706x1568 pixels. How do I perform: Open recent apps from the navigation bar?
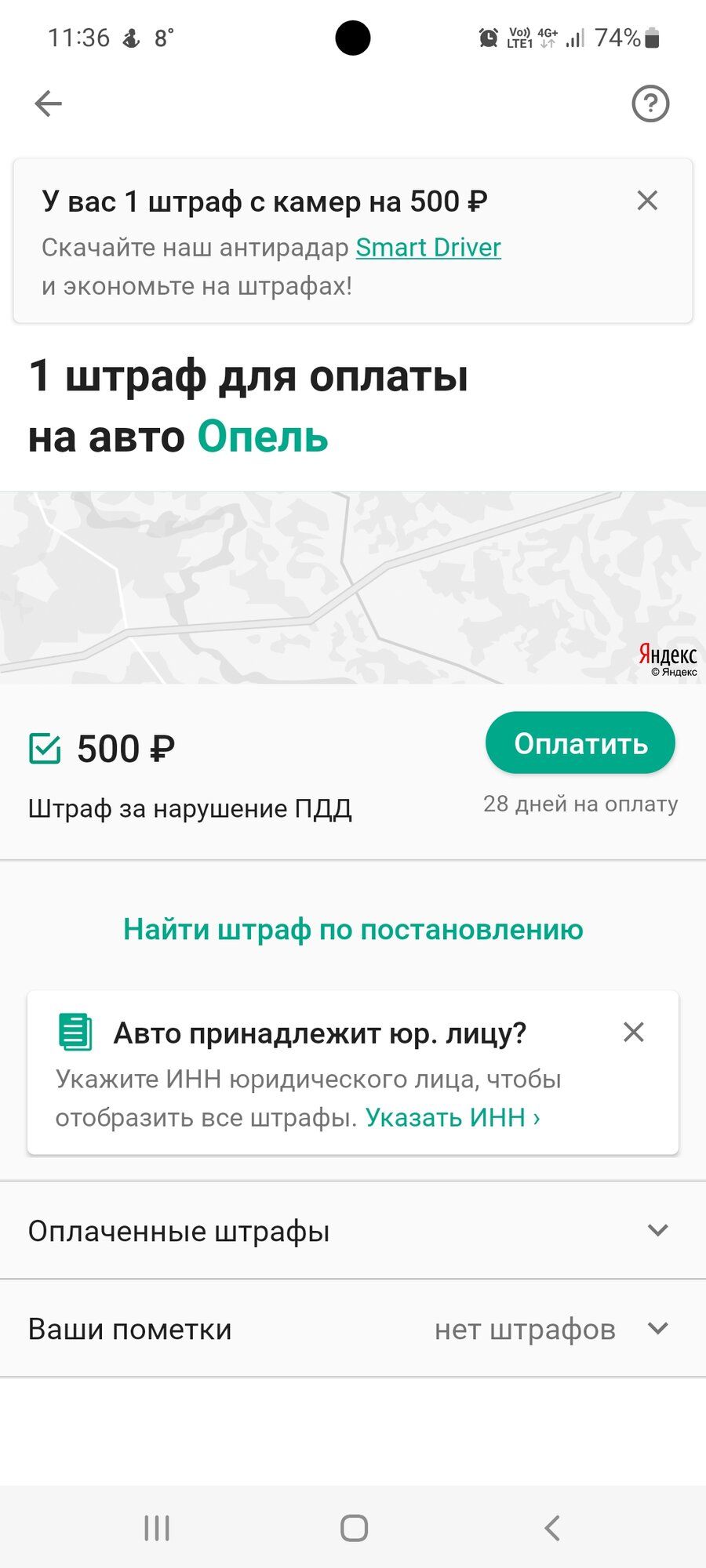pyautogui.click(x=157, y=1527)
